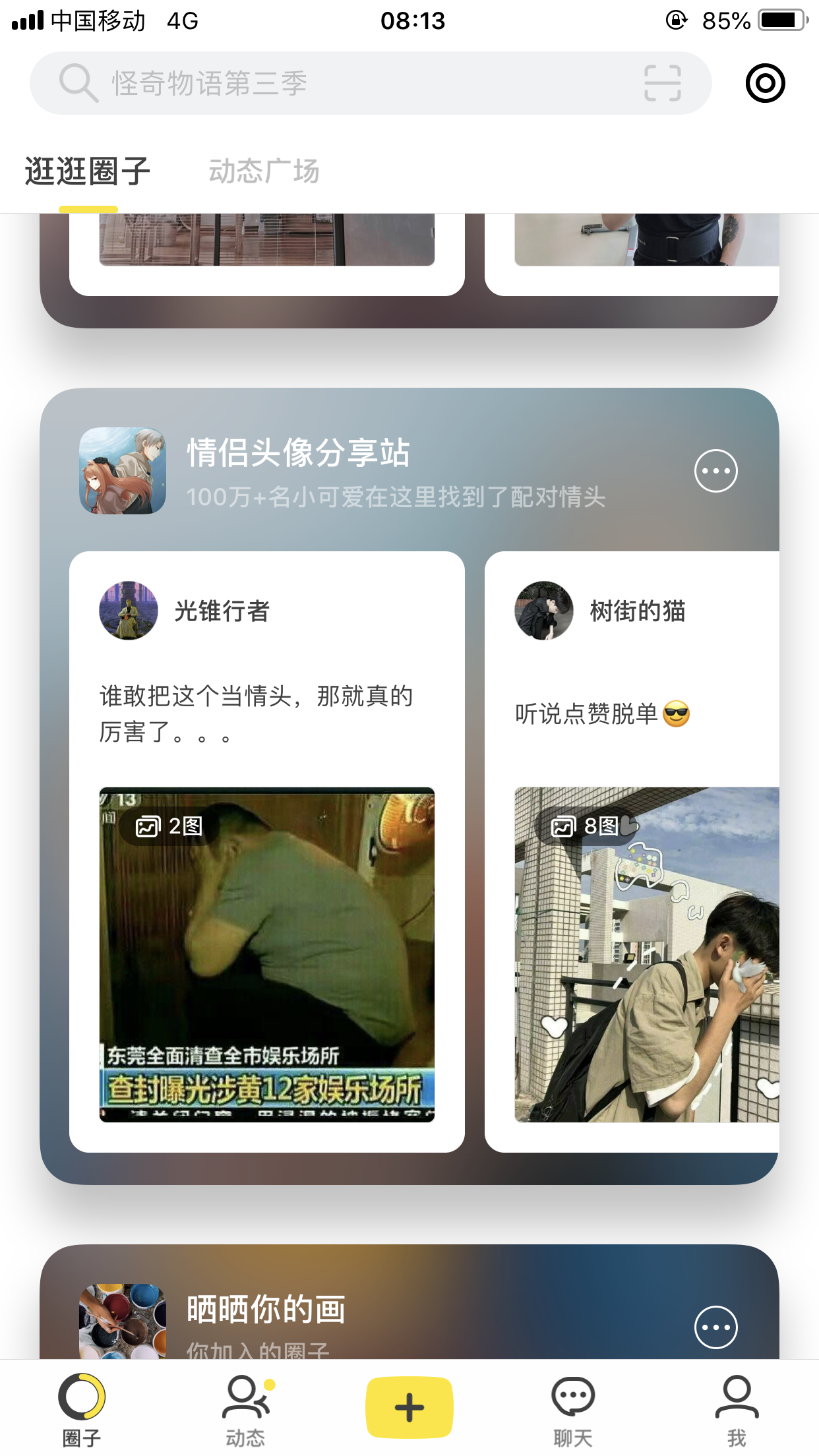The height and width of the screenshot is (1456, 819).
Task: Tap the search box showing 怪奇物语第三季
Action: 343,84
